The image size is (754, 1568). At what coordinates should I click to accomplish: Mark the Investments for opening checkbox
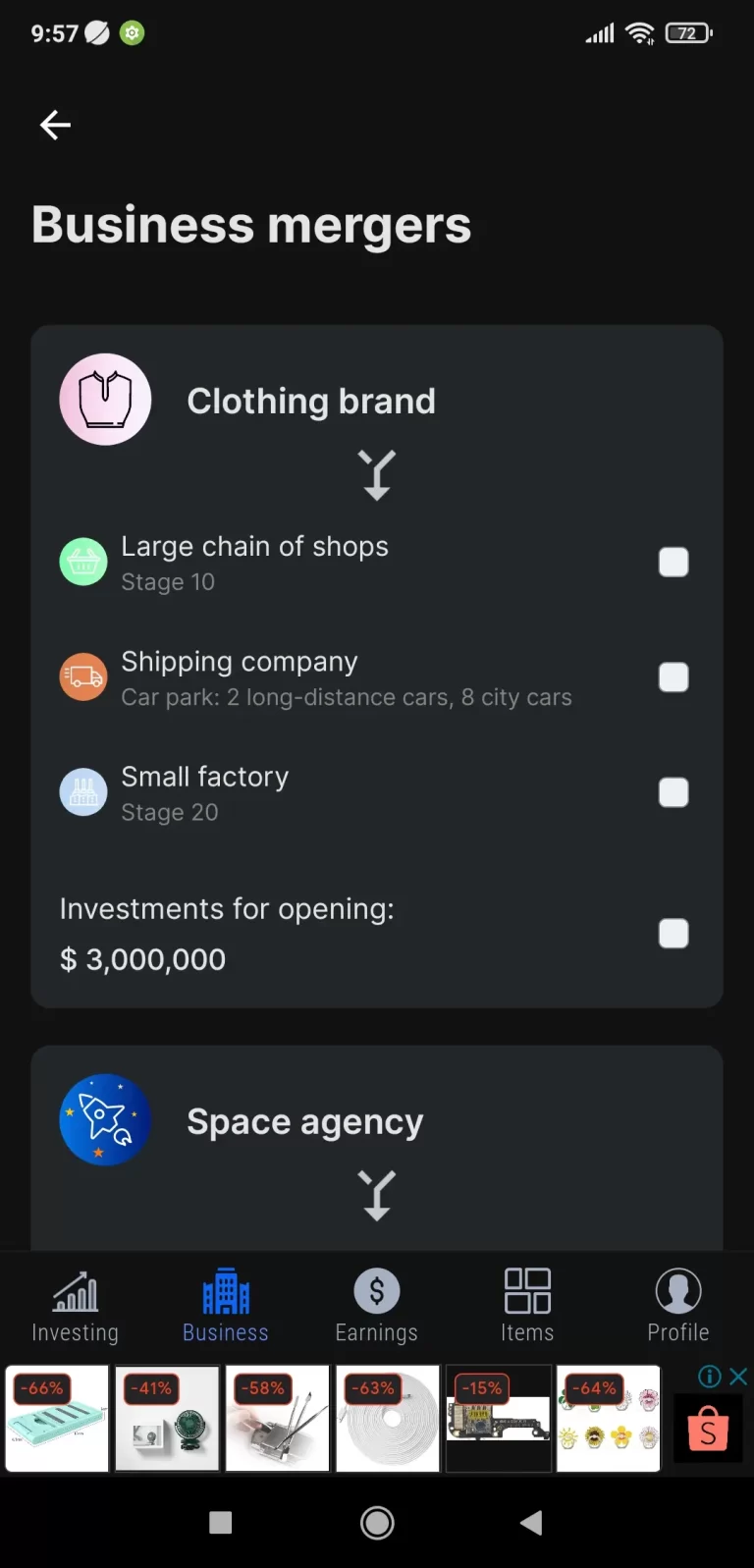pos(673,934)
